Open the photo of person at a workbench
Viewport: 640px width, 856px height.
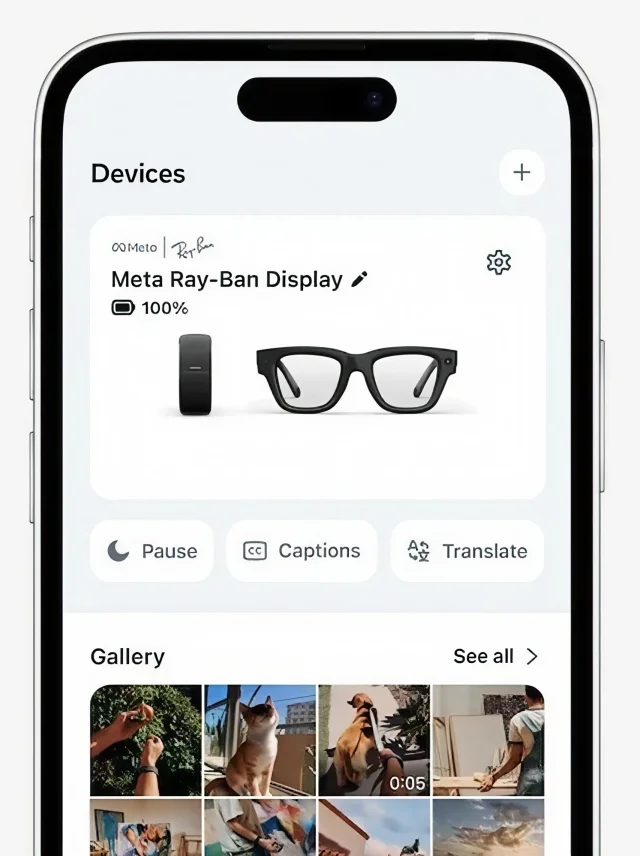pyautogui.click(x=489, y=740)
